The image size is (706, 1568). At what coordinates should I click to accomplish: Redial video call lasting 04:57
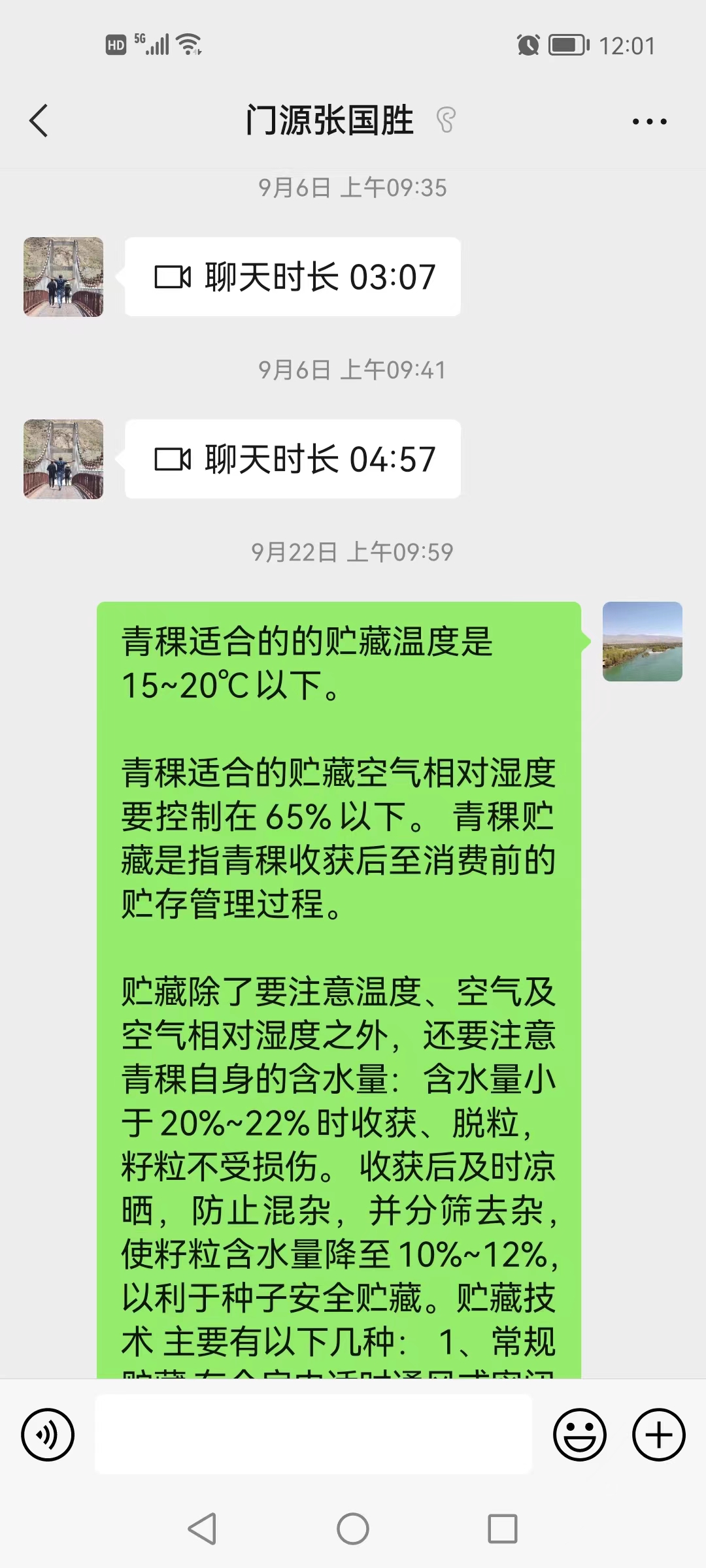293,459
